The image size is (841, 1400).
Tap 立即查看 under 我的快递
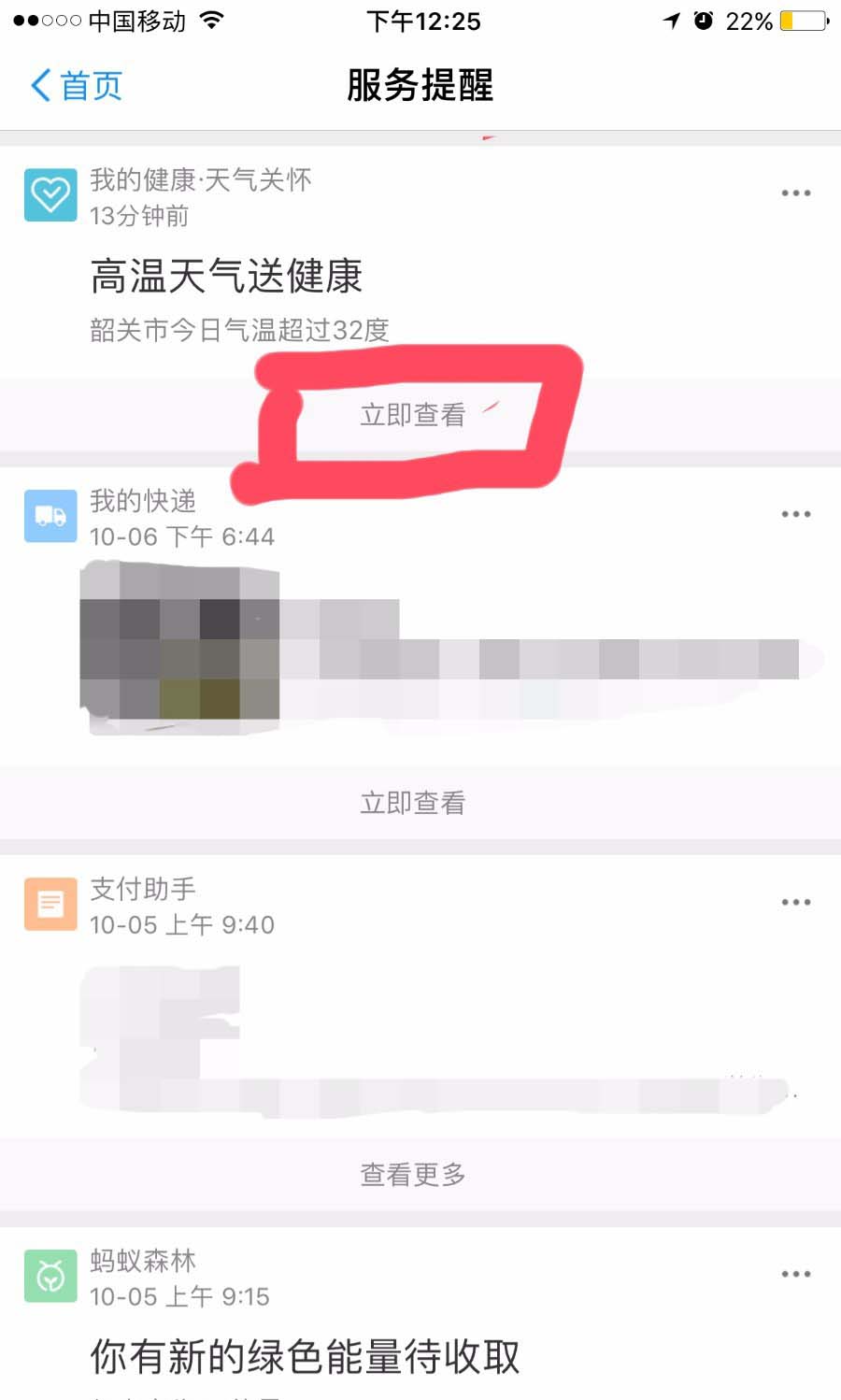click(x=413, y=803)
